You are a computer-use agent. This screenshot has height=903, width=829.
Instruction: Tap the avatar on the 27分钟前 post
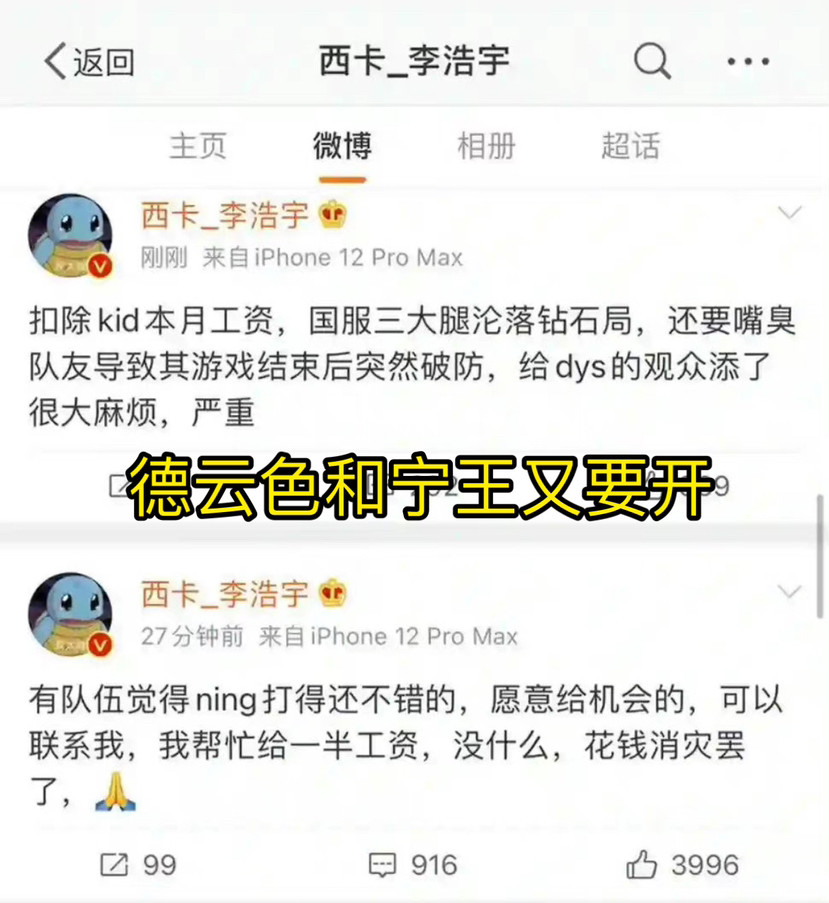pyautogui.click(x=70, y=615)
